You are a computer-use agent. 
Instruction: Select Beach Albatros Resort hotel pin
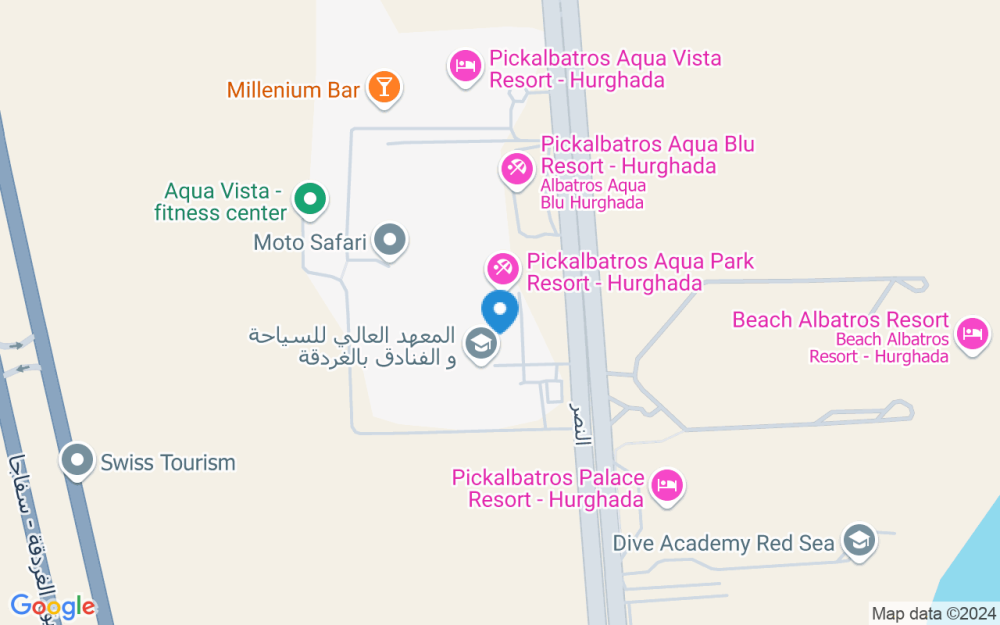pyautogui.click(x=970, y=333)
